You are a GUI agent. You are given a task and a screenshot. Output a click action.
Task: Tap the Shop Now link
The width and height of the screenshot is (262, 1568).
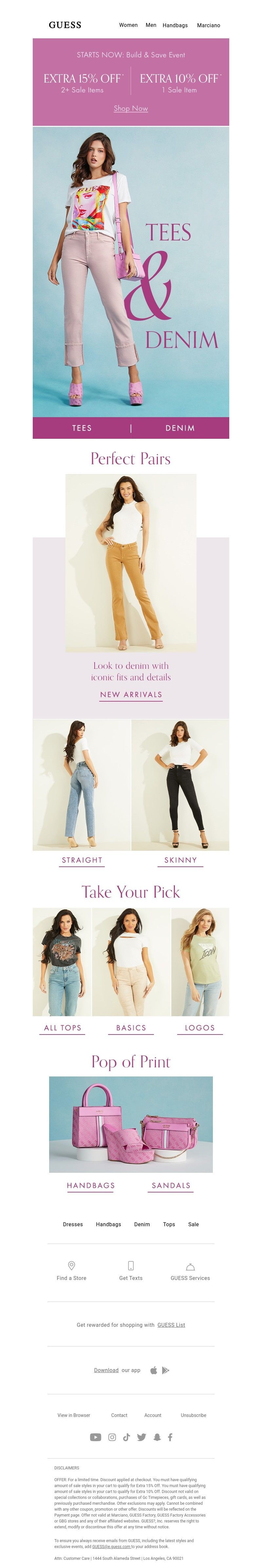(131, 108)
